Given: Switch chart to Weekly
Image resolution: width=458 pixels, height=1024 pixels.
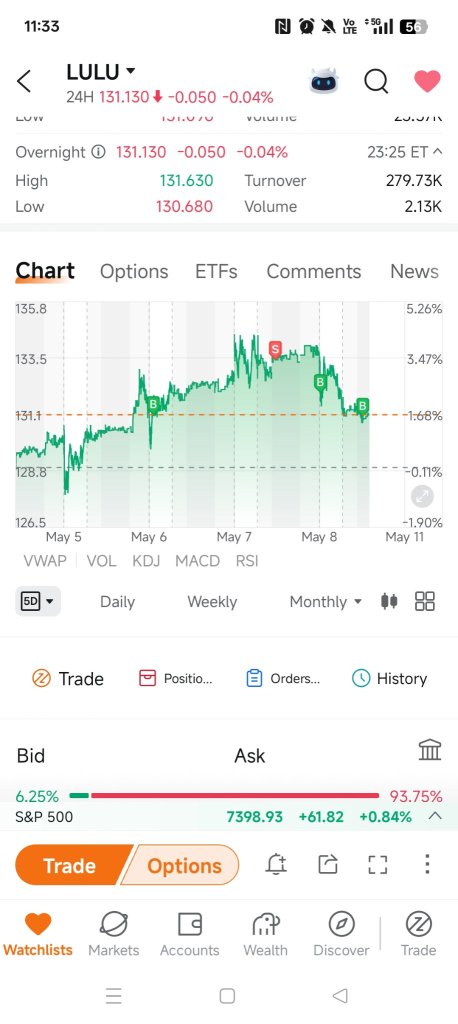Looking at the screenshot, I should pyautogui.click(x=212, y=601).
